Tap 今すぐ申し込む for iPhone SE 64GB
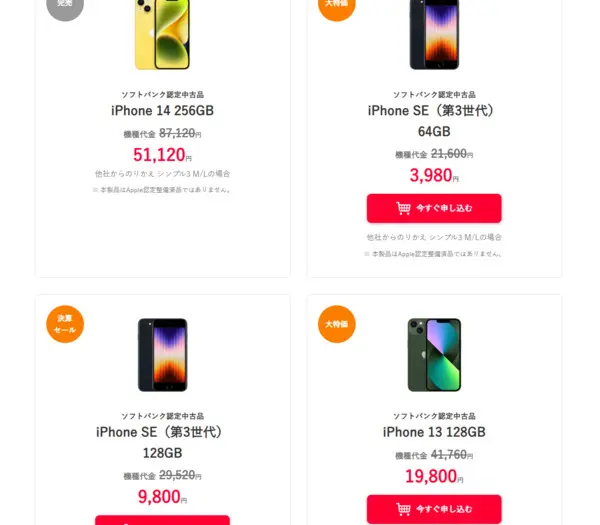This screenshot has width=600, height=525. tap(434, 208)
